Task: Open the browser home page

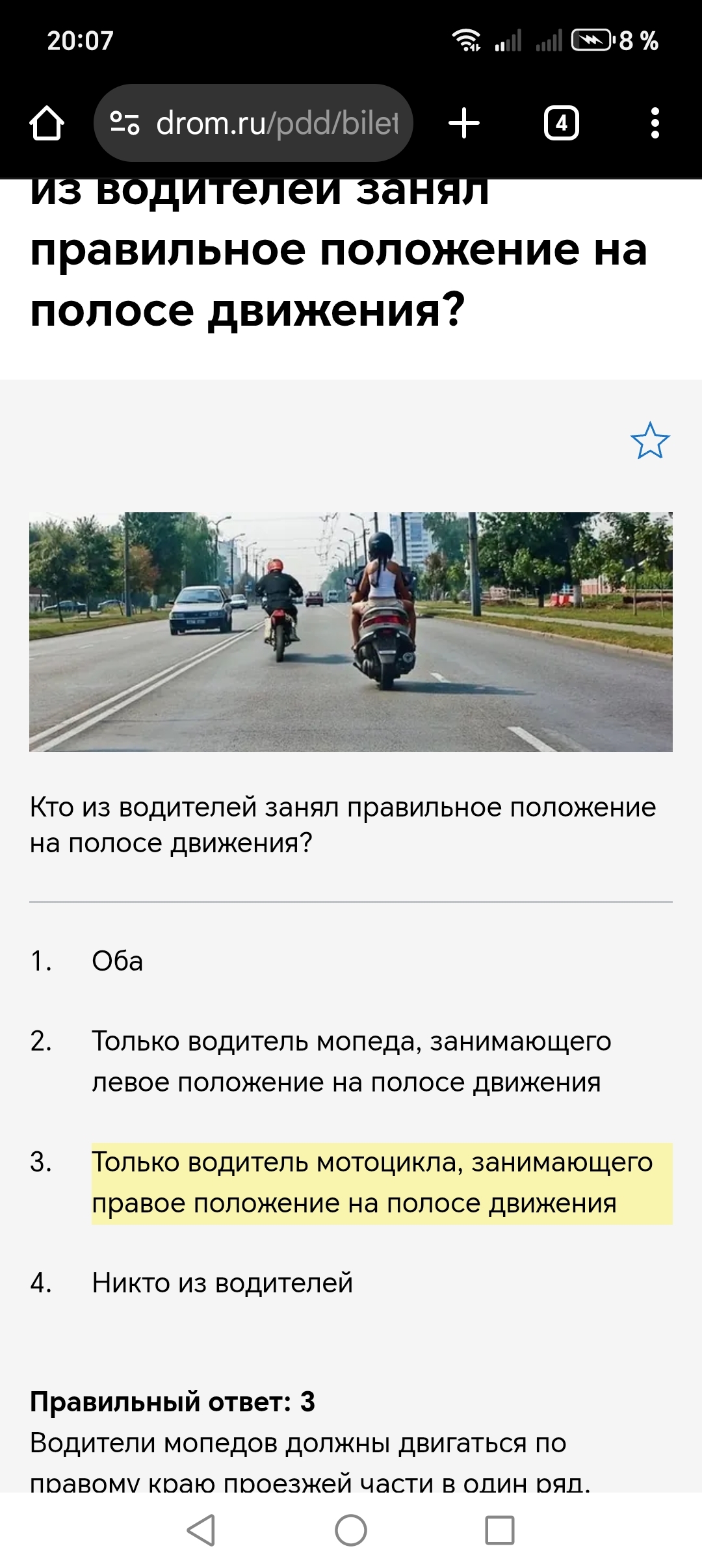Action: click(47, 123)
